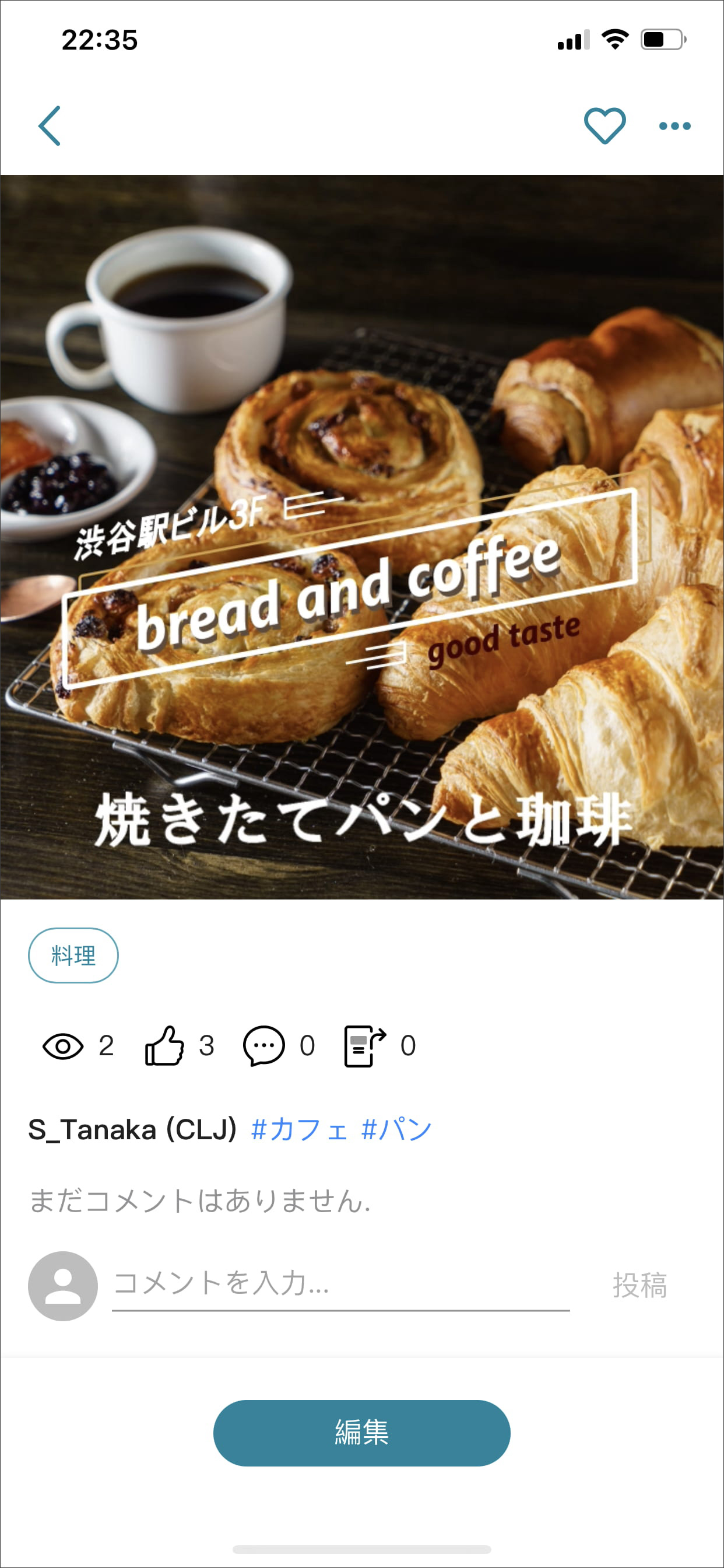Image resolution: width=724 pixels, height=1568 pixels.
Task: Favorite this post with the heart icon
Action: point(604,126)
